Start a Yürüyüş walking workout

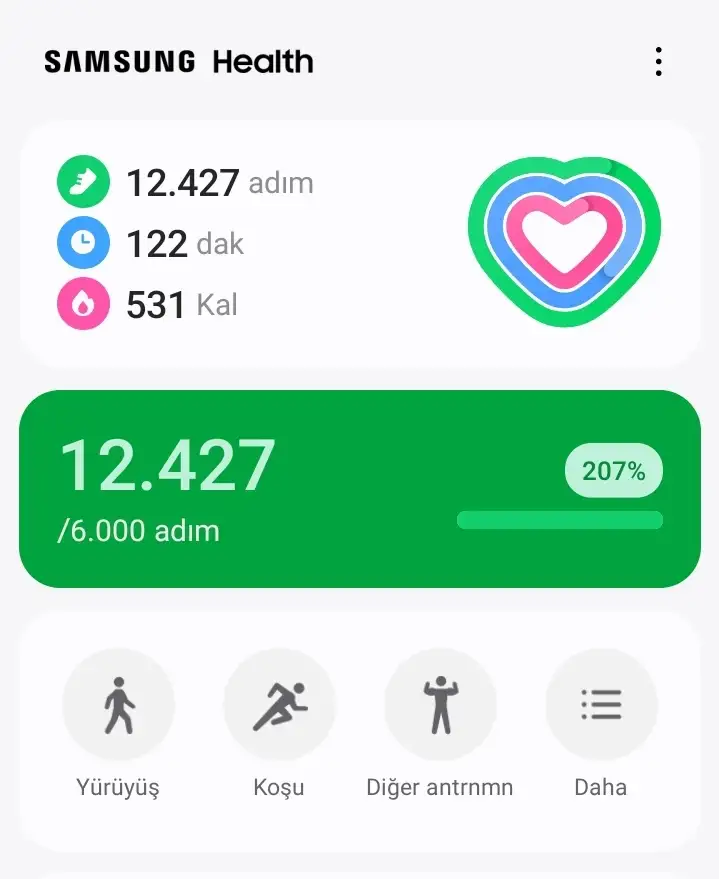(118, 705)
